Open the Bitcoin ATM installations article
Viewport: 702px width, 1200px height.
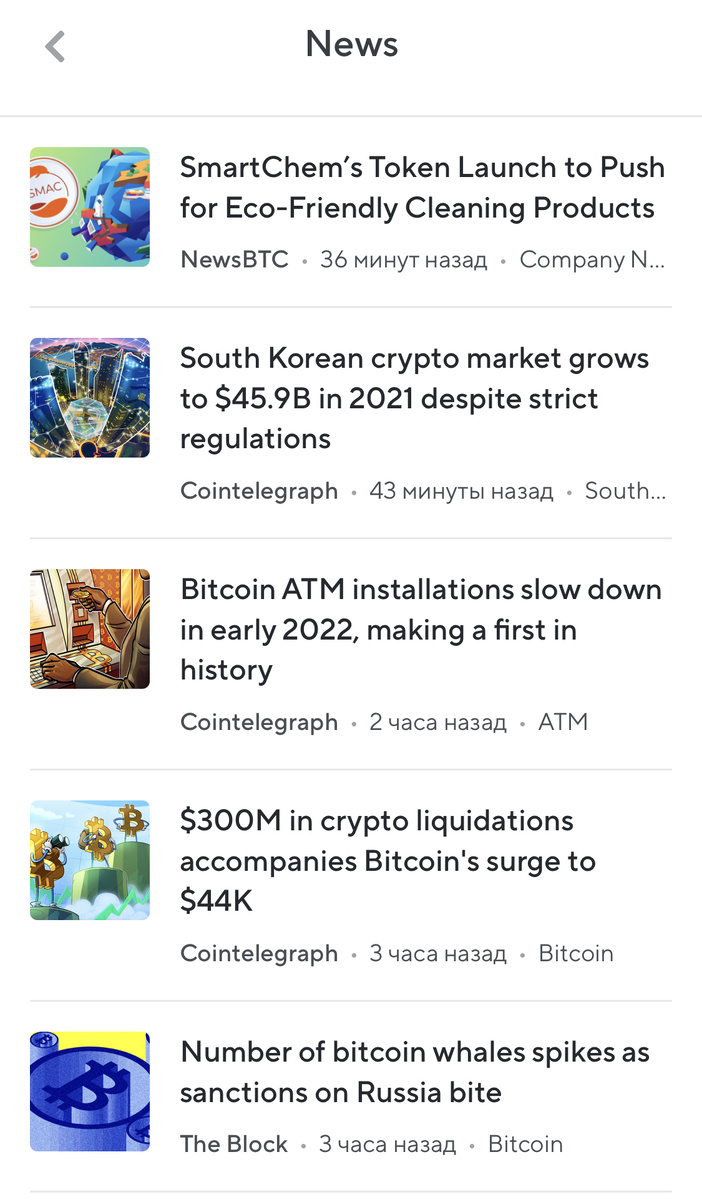tap(420, 629)
